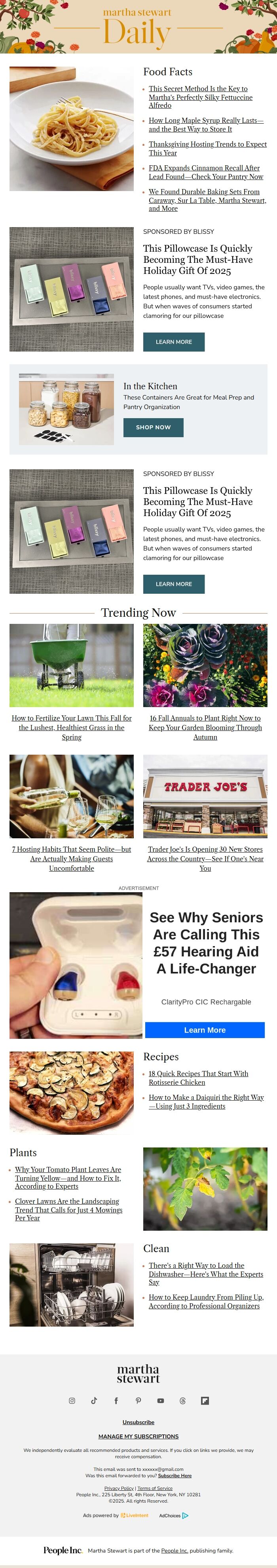Open the lawn fertilizing article
This screenshot has height=1568, width=277.
pos(72,727)
